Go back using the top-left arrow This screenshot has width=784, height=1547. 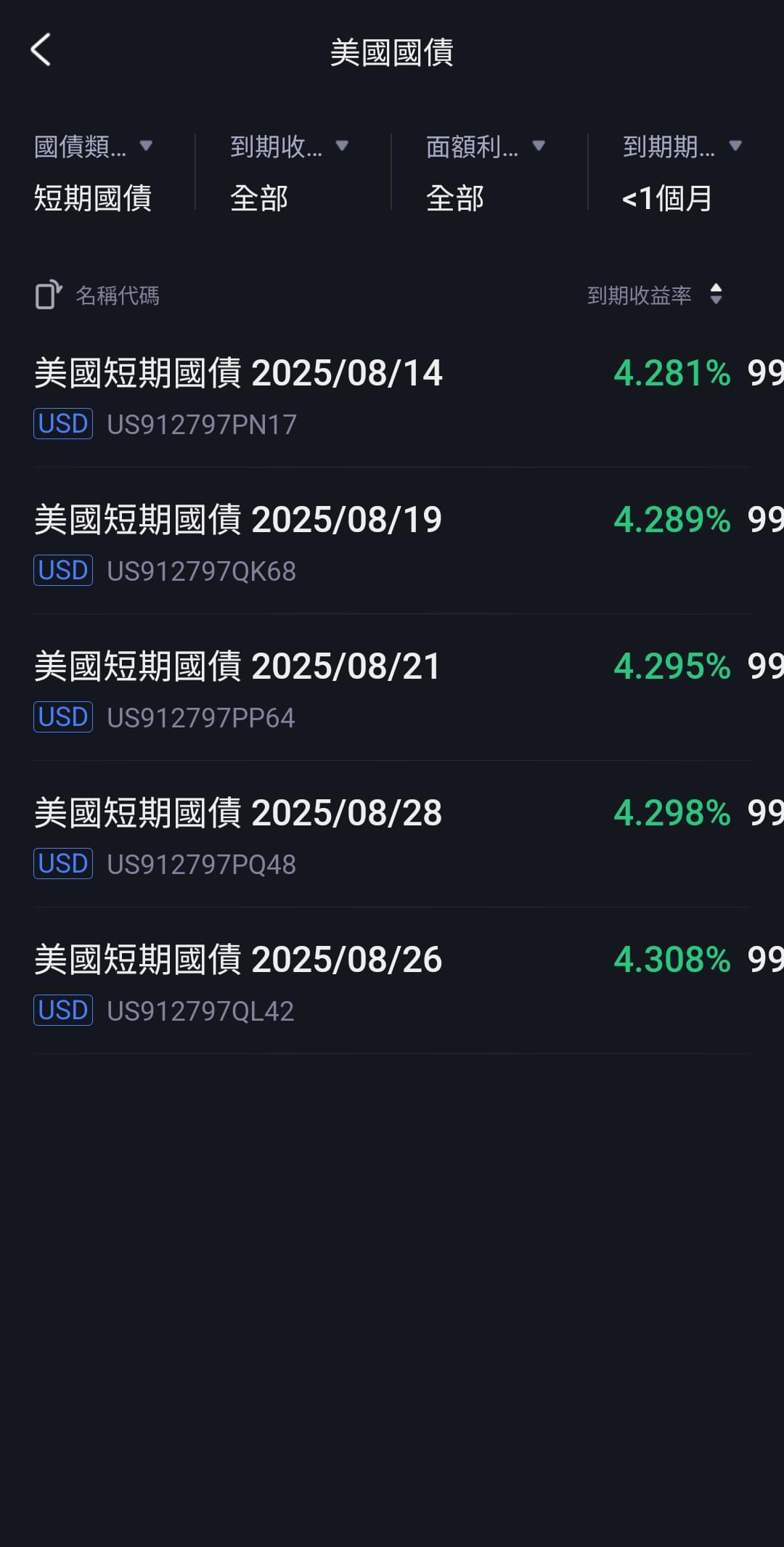pyautogui.click(x=41, y=50)
